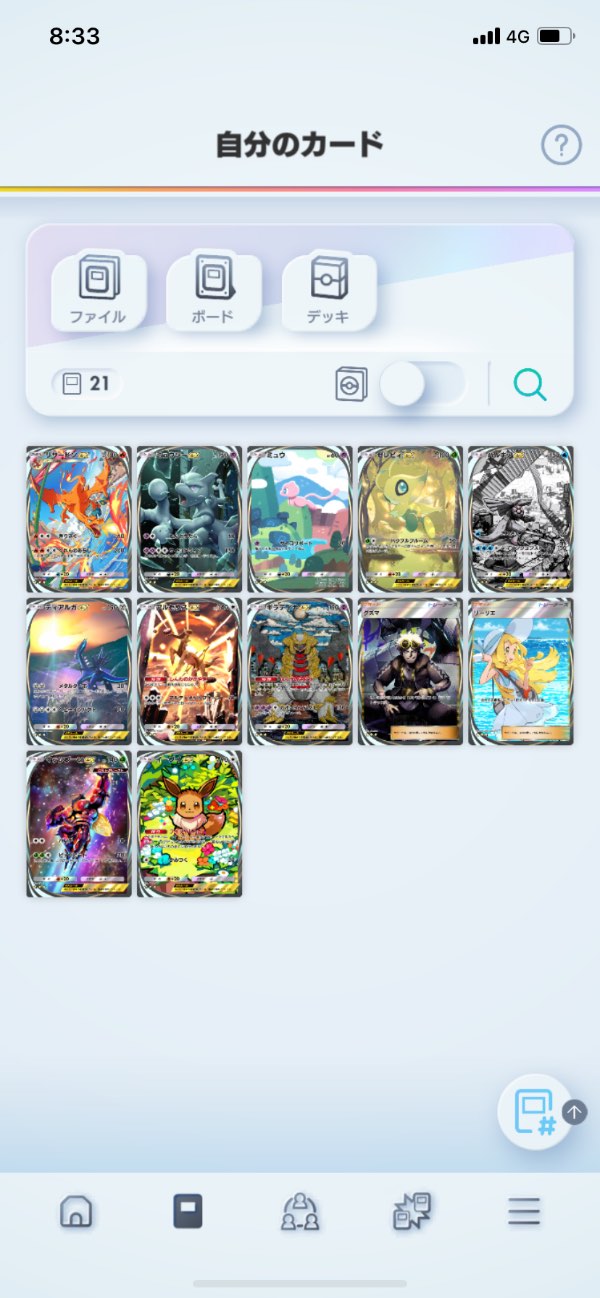Switch to the card exchange tab
The image size is (600, 1298).
coord(411,1212)
